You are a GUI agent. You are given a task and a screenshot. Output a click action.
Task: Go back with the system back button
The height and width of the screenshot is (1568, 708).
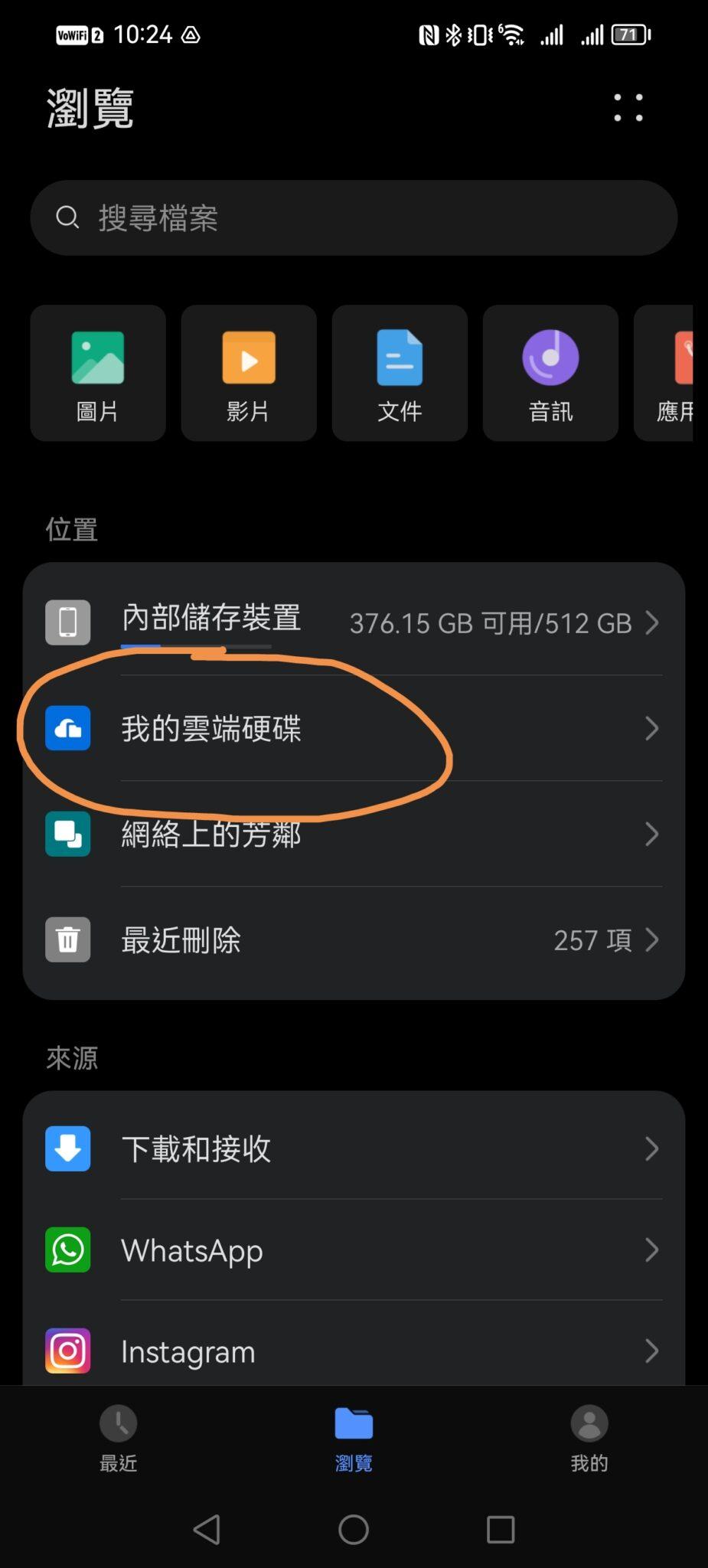[x=207, y=1530]
